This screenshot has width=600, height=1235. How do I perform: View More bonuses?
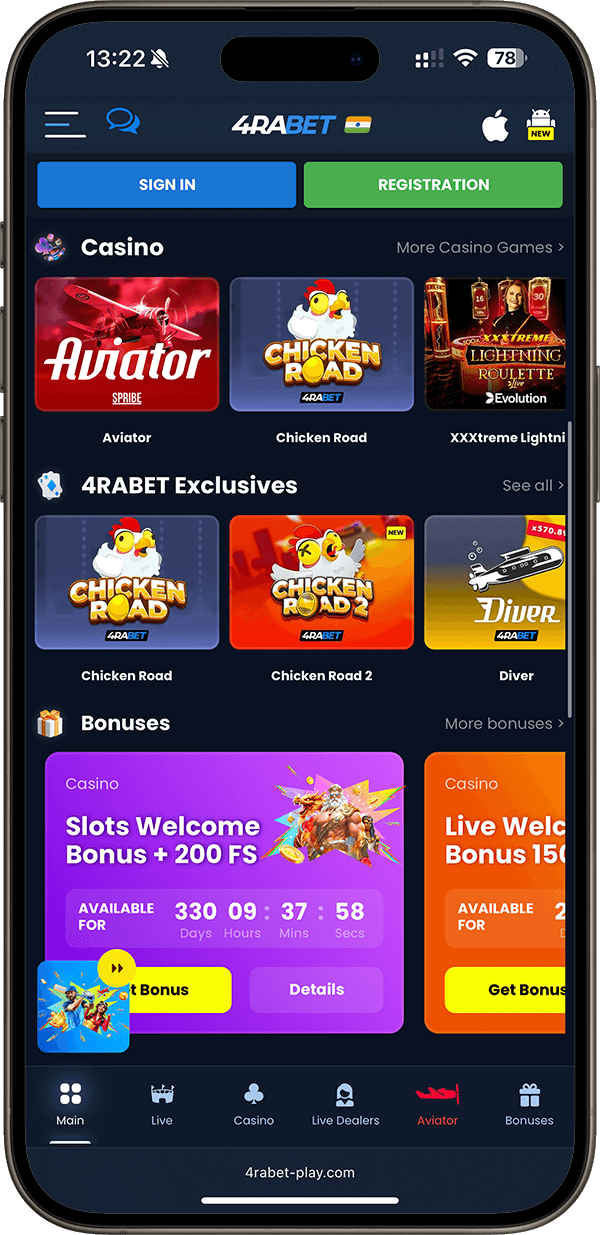(x=504, y=723)
